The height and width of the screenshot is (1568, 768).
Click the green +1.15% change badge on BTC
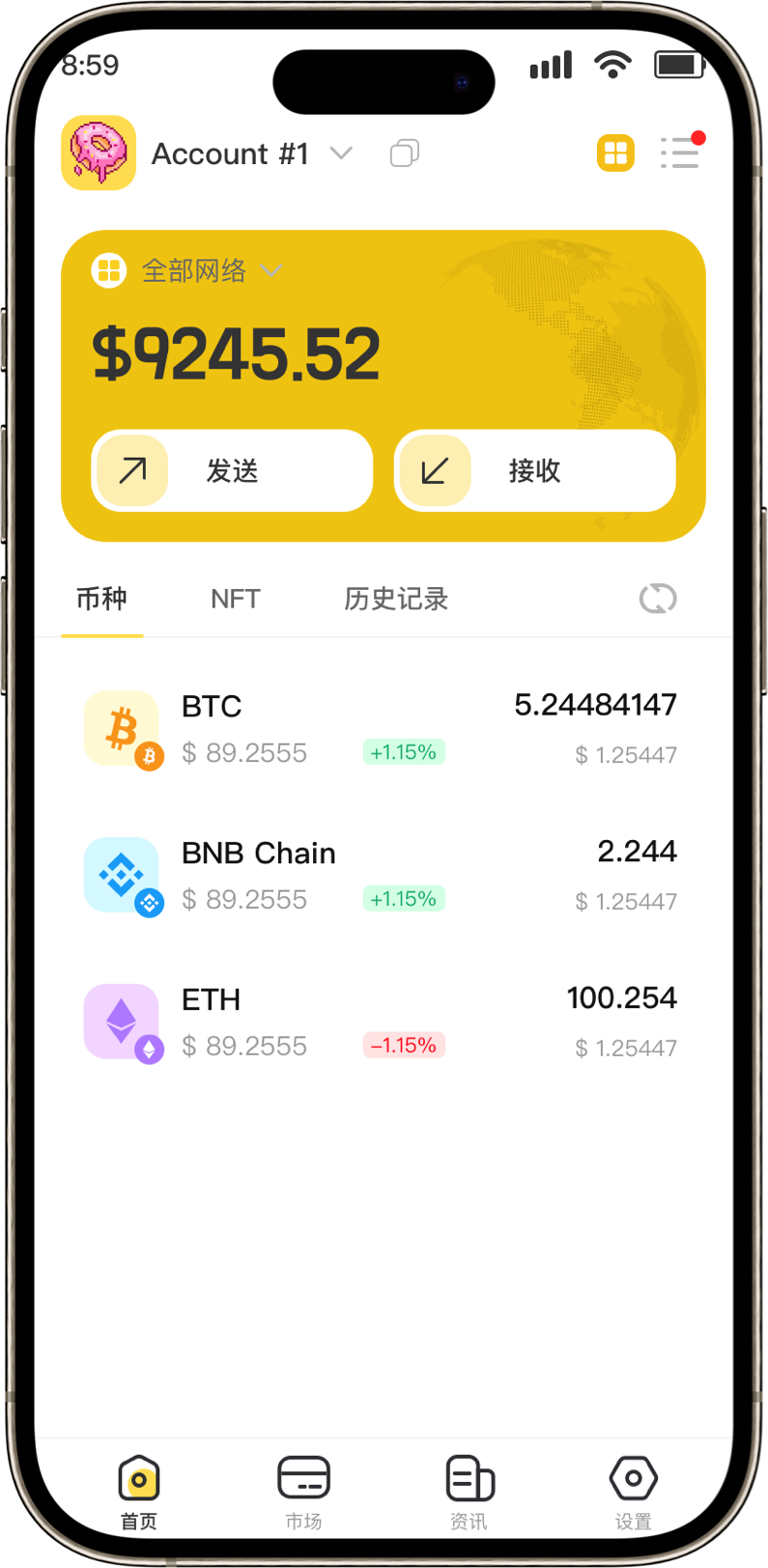pyautogui.click(x=404, y=752)
